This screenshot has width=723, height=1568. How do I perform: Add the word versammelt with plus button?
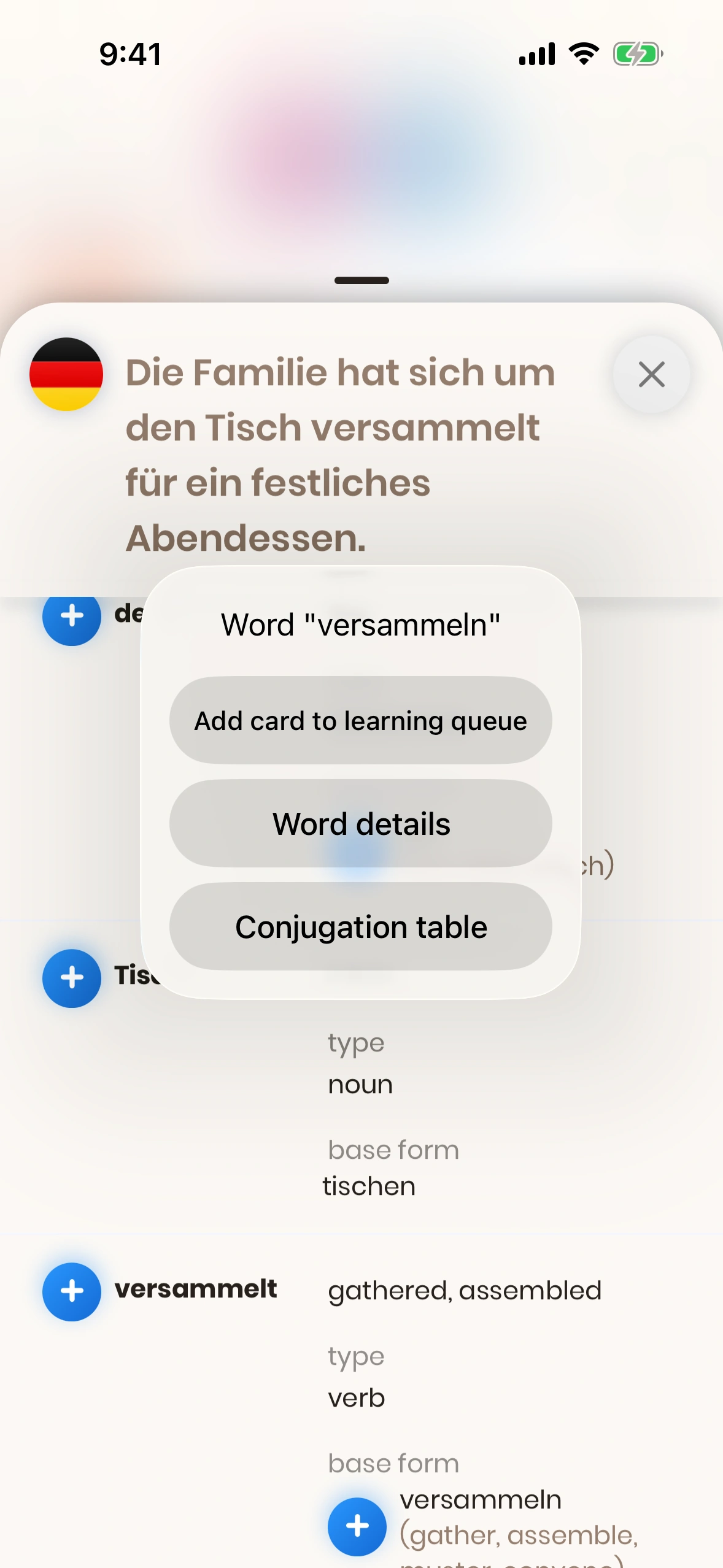(72, 1291)
